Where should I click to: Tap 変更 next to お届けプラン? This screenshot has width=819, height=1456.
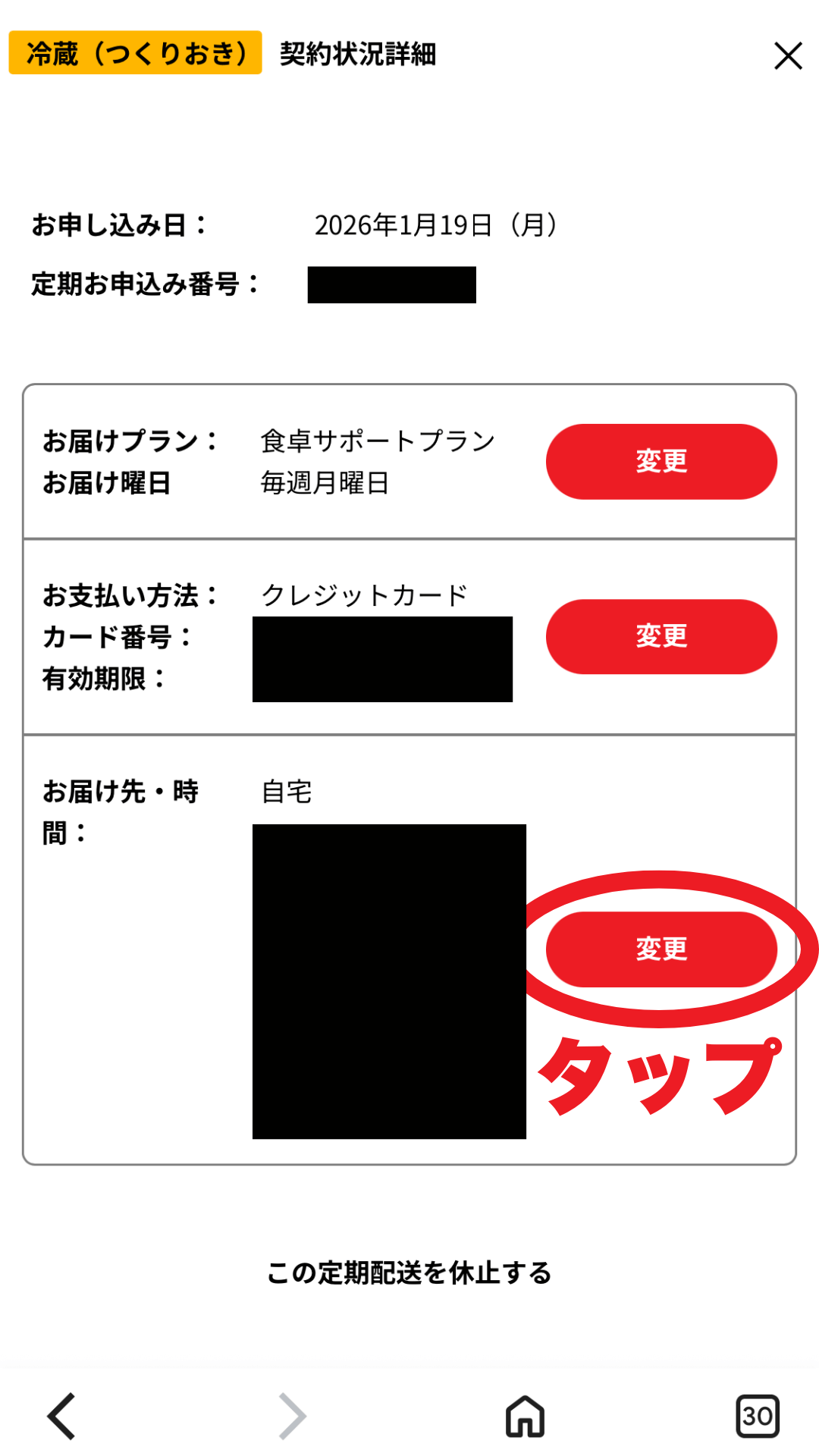tap(661, 461)
